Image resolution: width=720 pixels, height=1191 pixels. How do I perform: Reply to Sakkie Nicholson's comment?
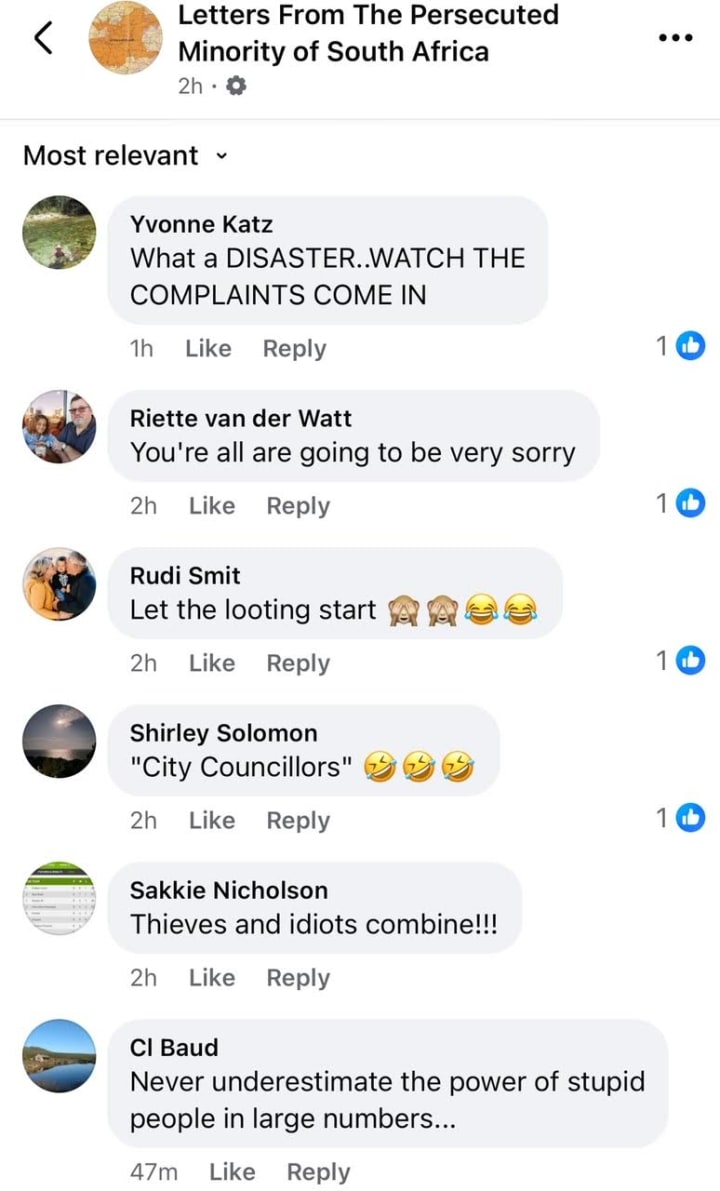[298, 978]
